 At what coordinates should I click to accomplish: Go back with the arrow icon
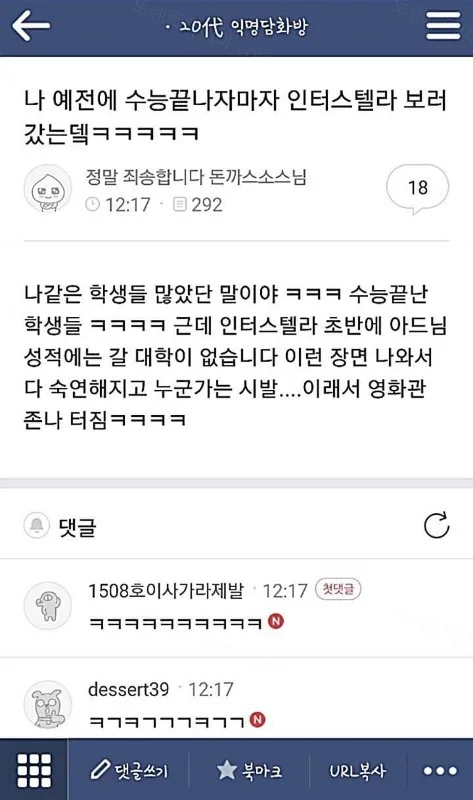31,26
